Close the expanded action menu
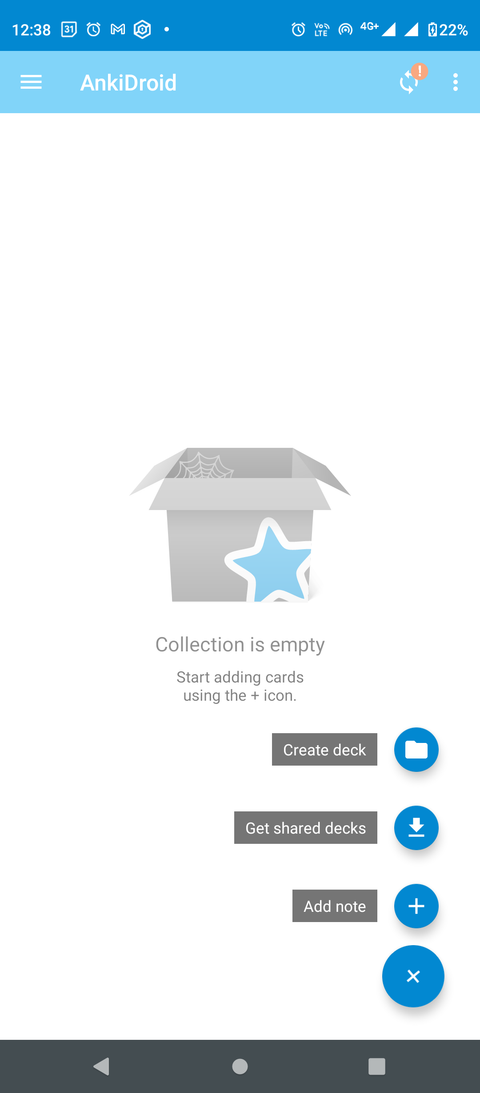This screenshot has width=480, height=1093. coord(413,976)
